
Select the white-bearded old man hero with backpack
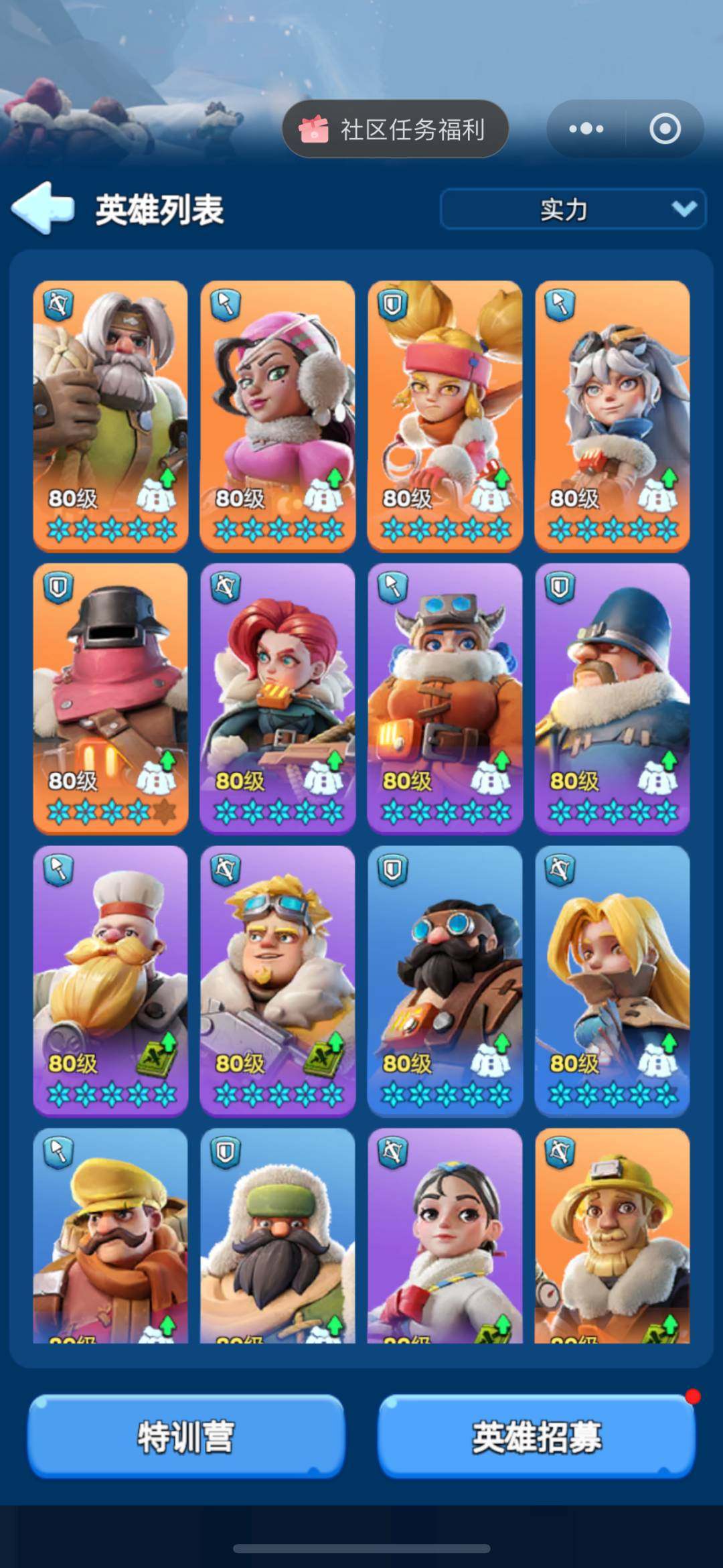[110, 415]
